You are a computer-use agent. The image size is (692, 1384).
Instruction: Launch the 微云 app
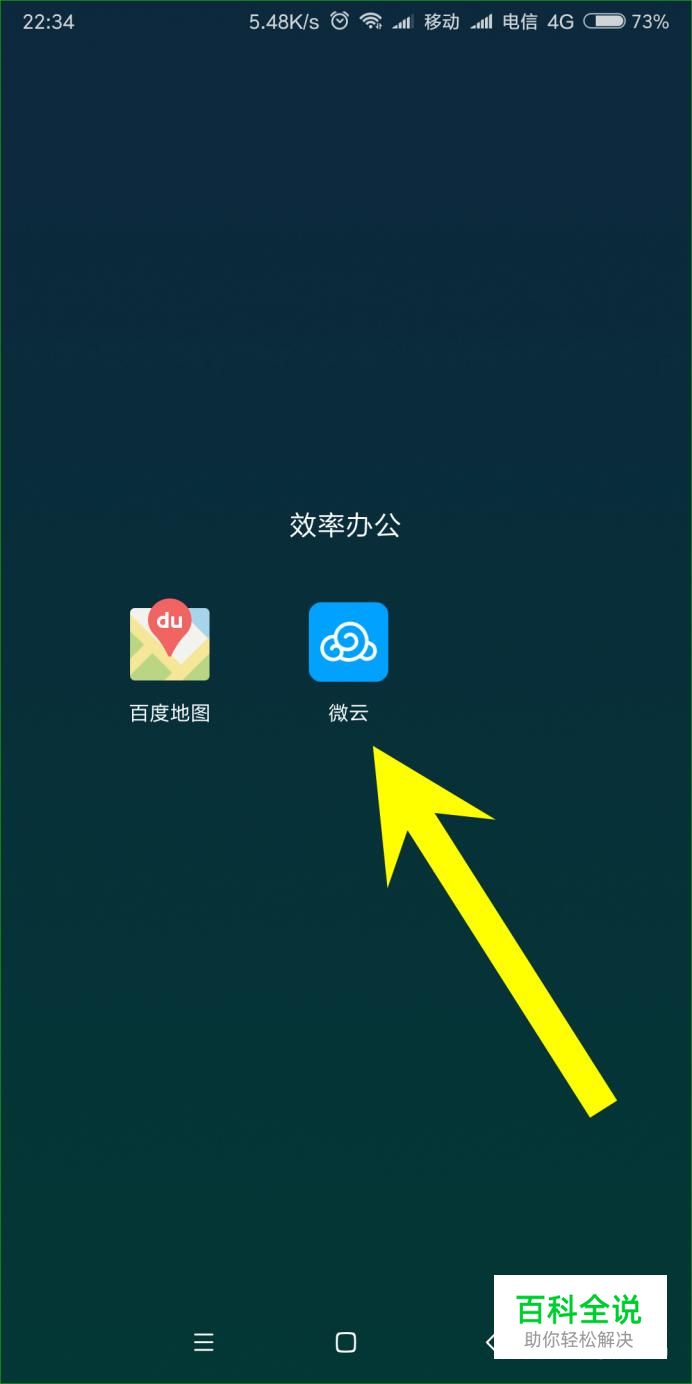tap(348, 643)
